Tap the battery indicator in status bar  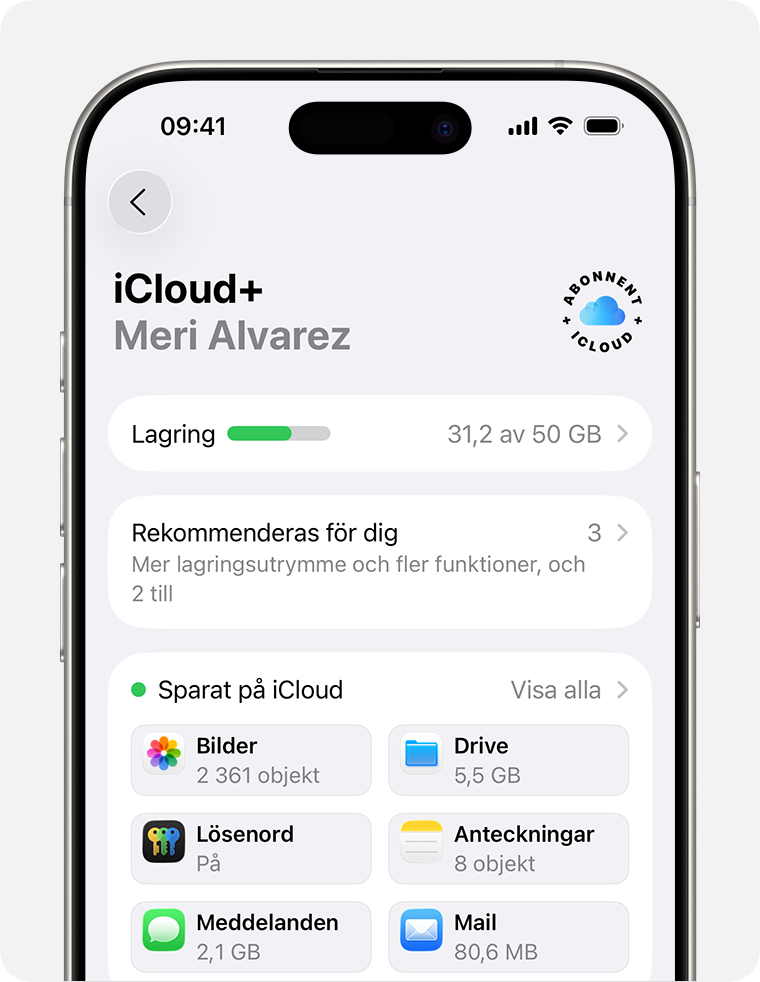point(603,126)
